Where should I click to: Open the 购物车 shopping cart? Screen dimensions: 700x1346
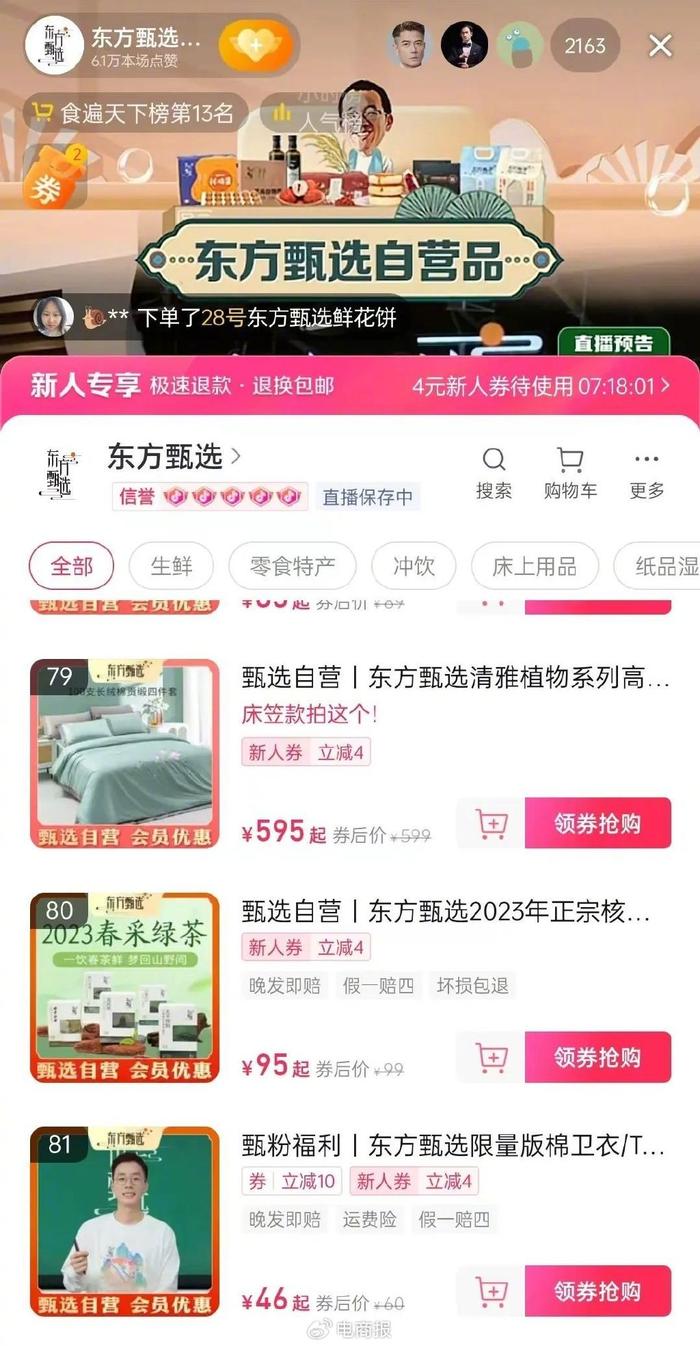(x=570, y=473)
